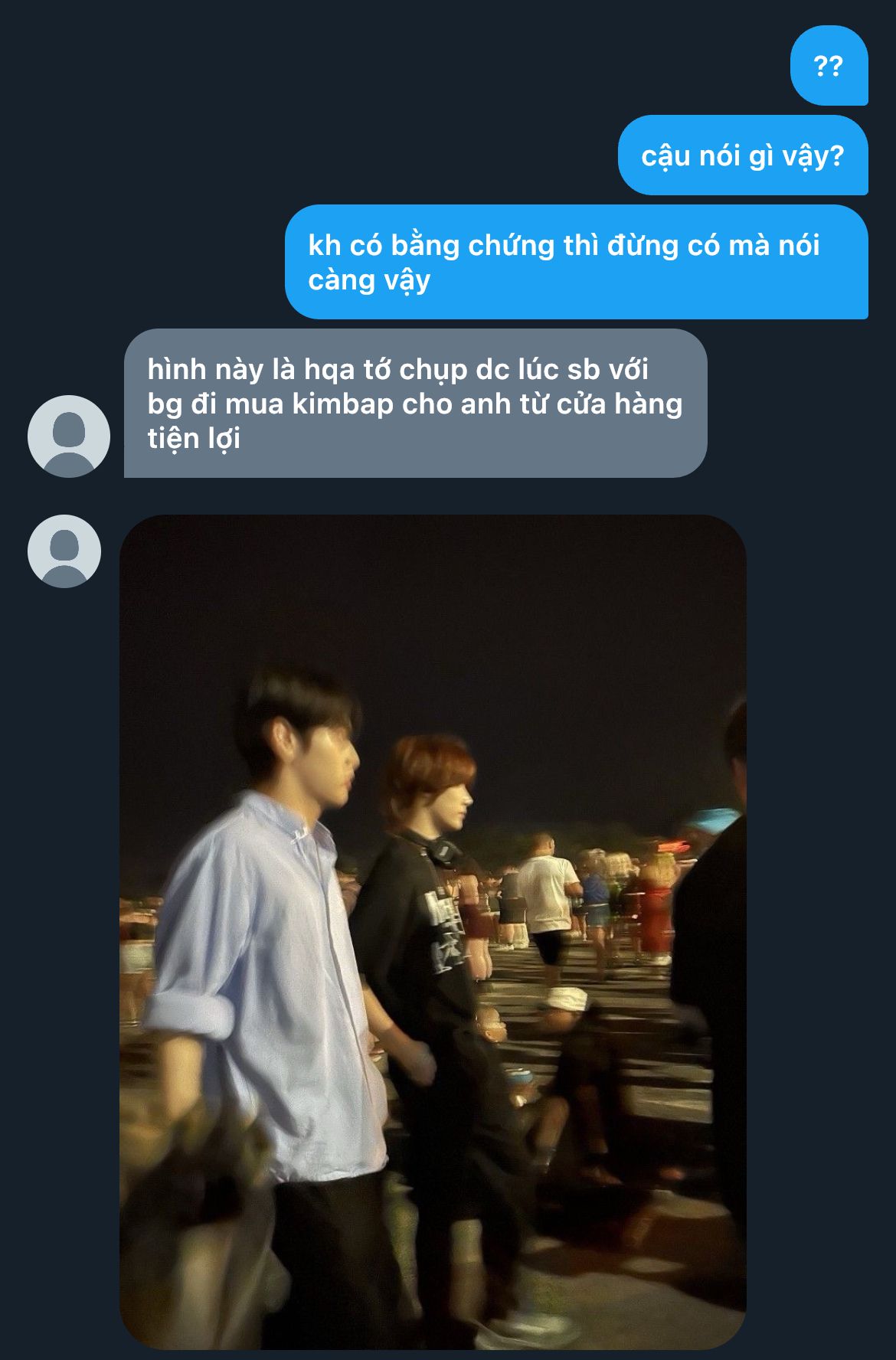The height and width of the screenshot is (1360, 896).
Task: Open the shared photo in the chat
Action: 433,930
